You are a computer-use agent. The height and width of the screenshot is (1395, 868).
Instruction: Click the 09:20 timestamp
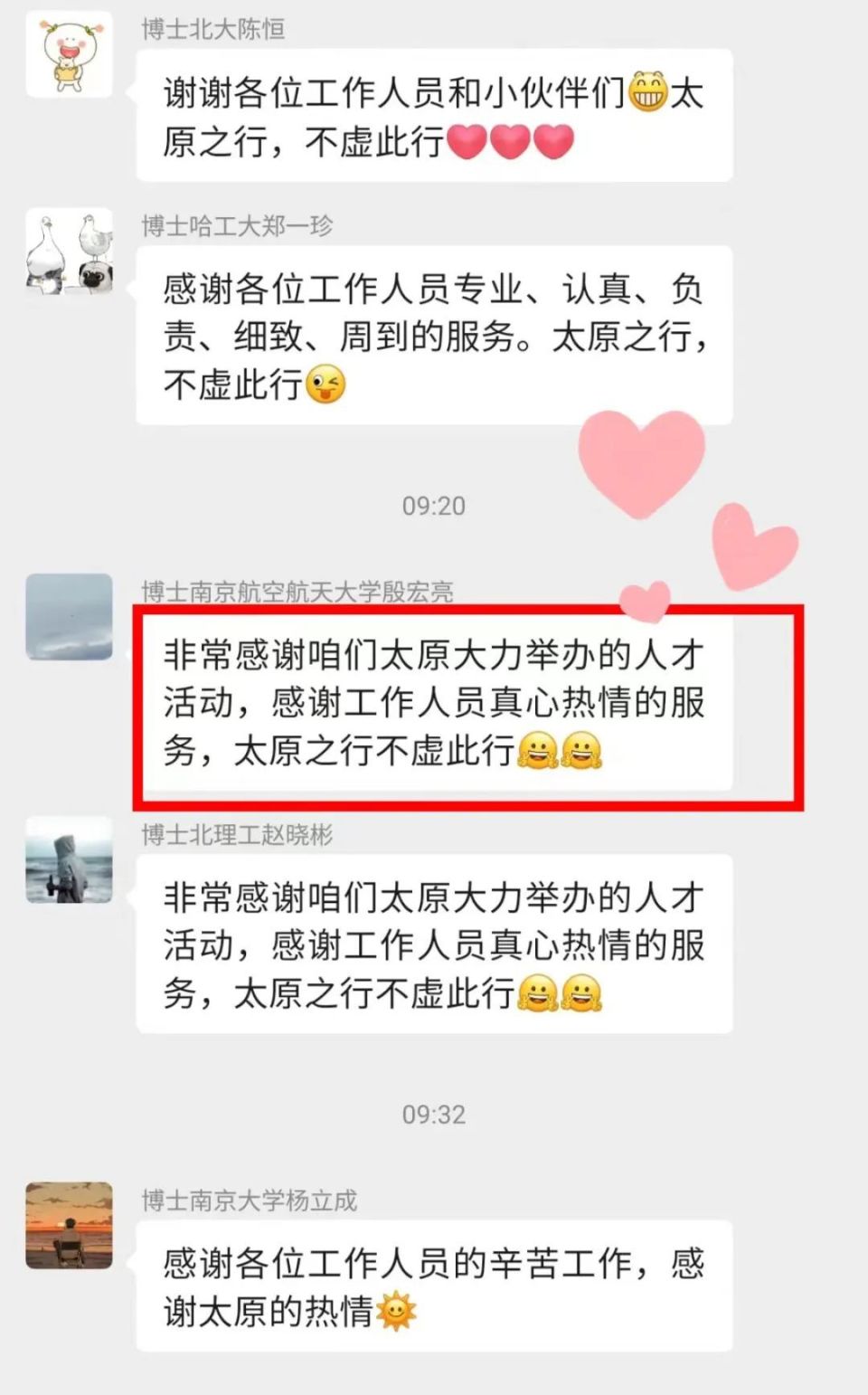pyautogui.click(x=434, y=508)
